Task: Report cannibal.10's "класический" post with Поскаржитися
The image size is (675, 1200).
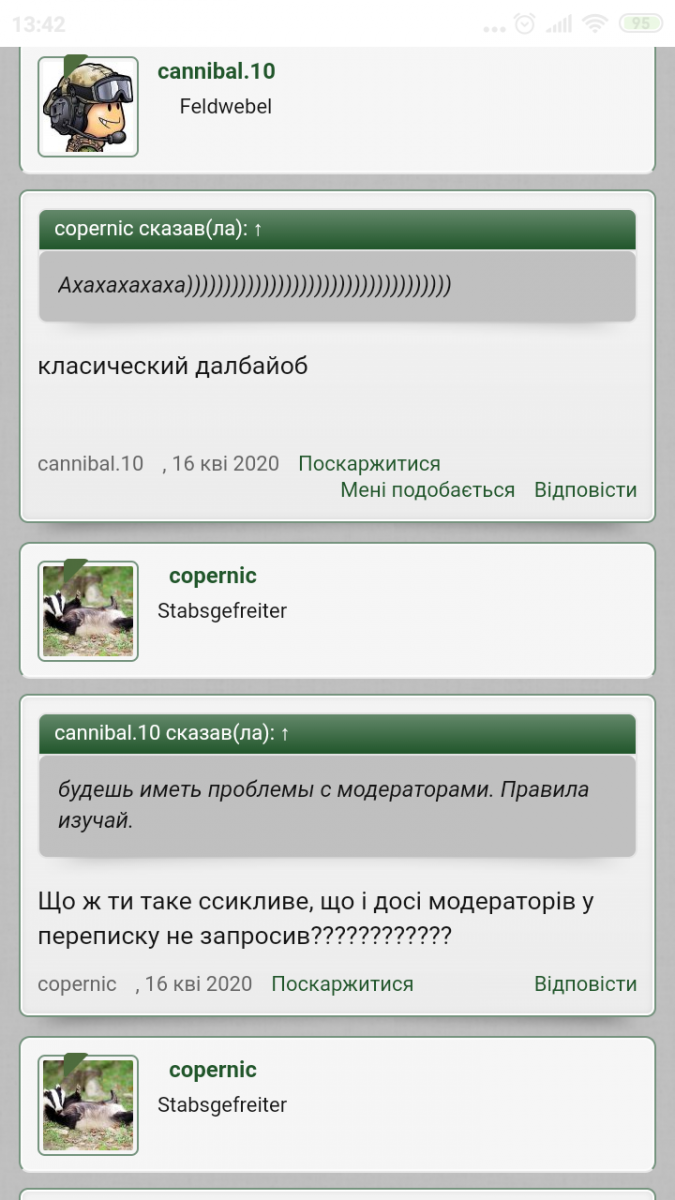Action: click(x=369, y=464)
